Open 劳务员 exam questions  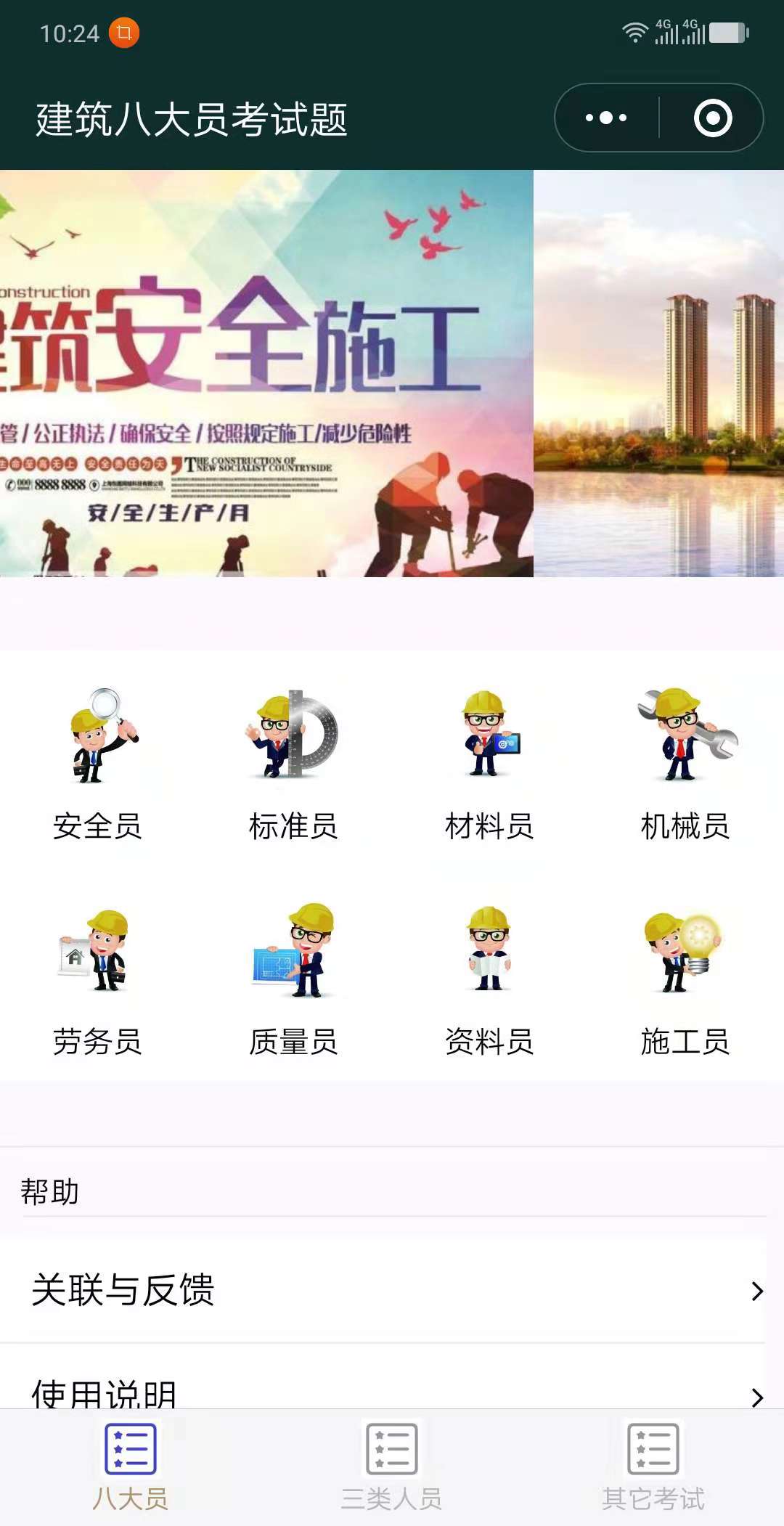click(x=98, y=980)
